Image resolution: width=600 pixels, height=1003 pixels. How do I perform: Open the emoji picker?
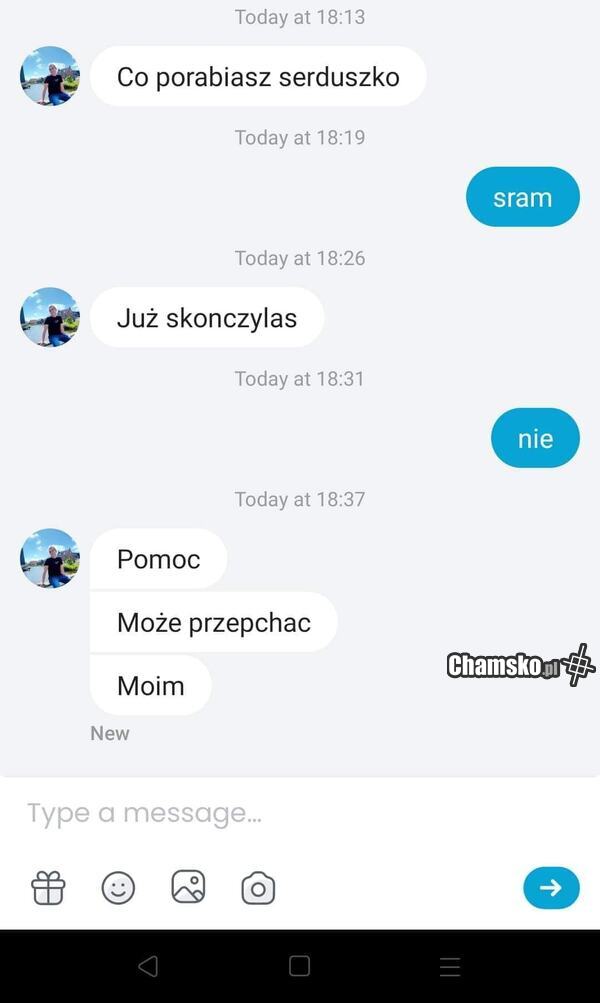(118, 888)
